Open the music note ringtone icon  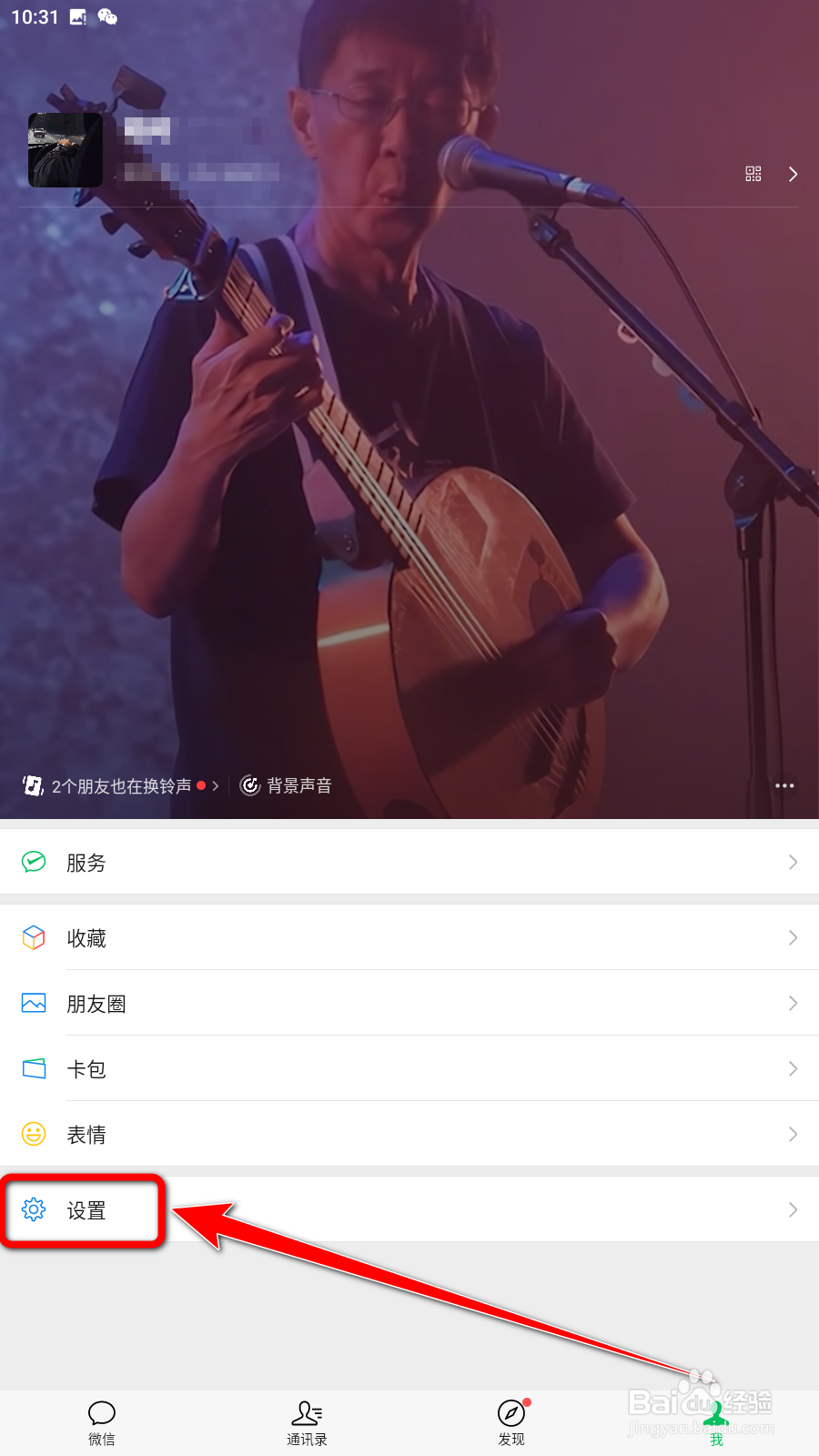(30, 784)
